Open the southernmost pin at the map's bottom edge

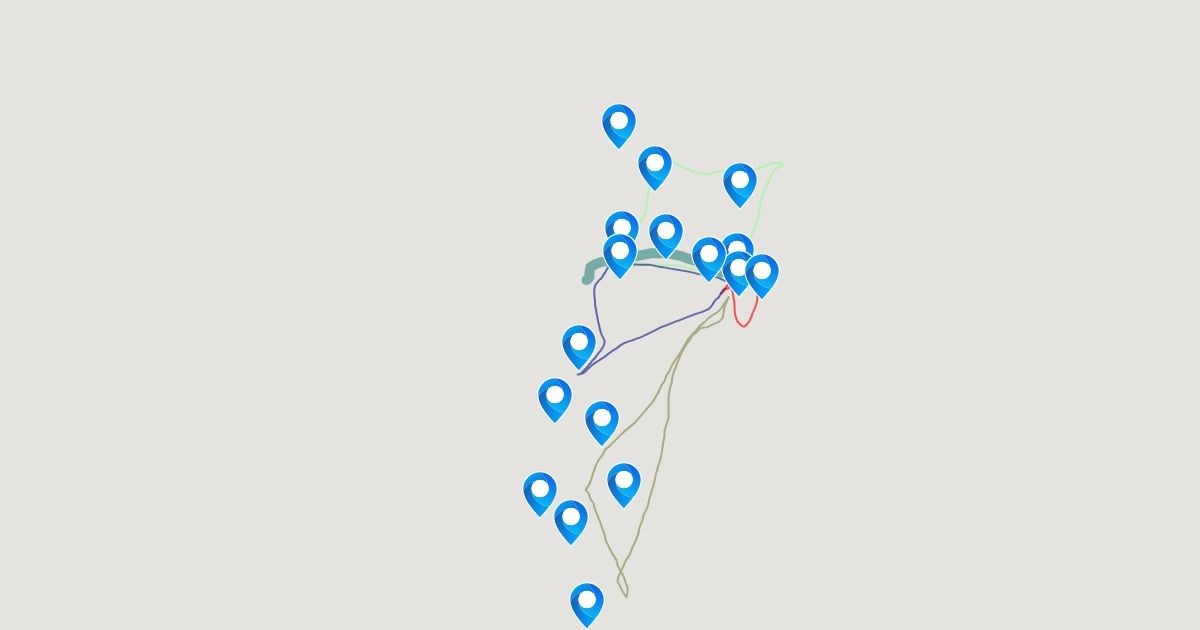(x=587, y=603)
